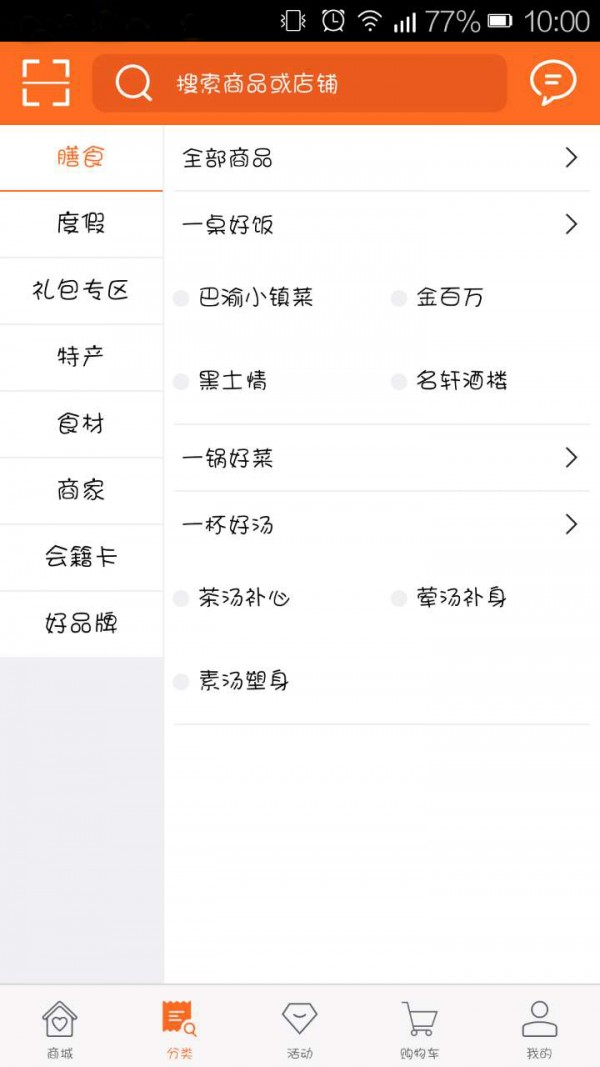Switch to the 活动 tab
This screenshot has height=1067, width=600.
point(300,1029)
